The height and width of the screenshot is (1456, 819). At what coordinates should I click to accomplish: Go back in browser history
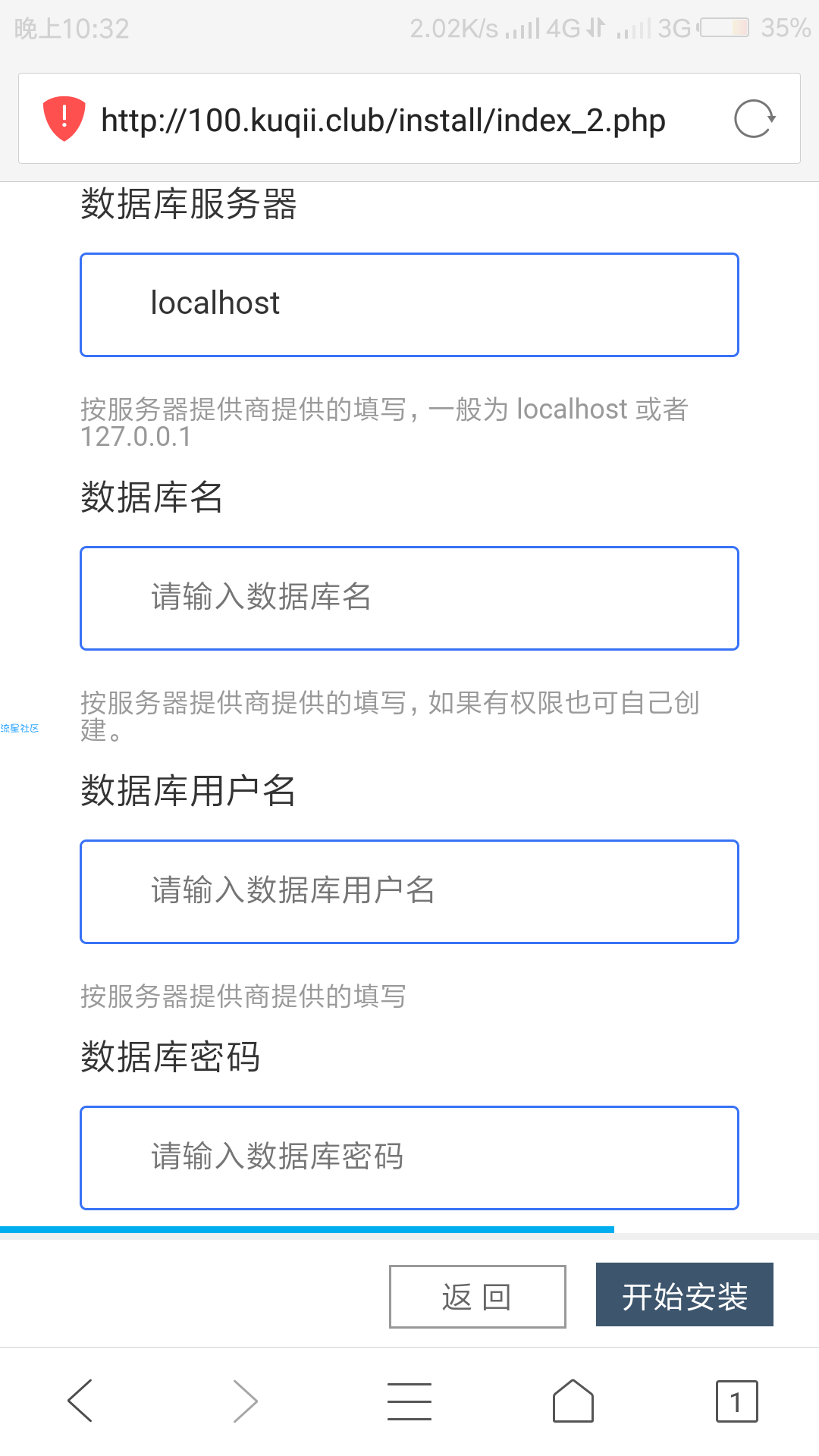click(x=80, y=1400)
